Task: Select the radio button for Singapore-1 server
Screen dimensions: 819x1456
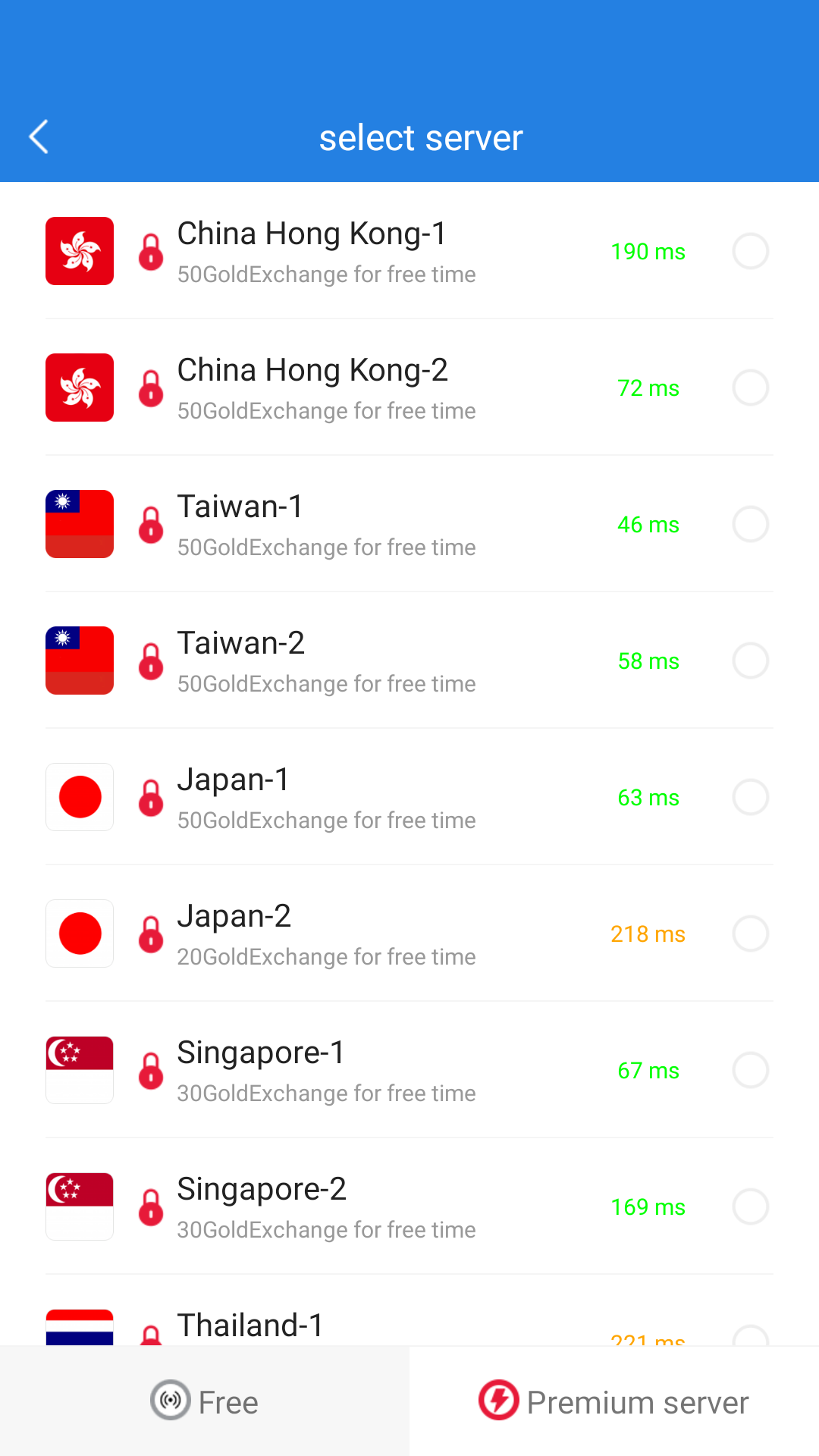Action: [x=750, y=1070]
